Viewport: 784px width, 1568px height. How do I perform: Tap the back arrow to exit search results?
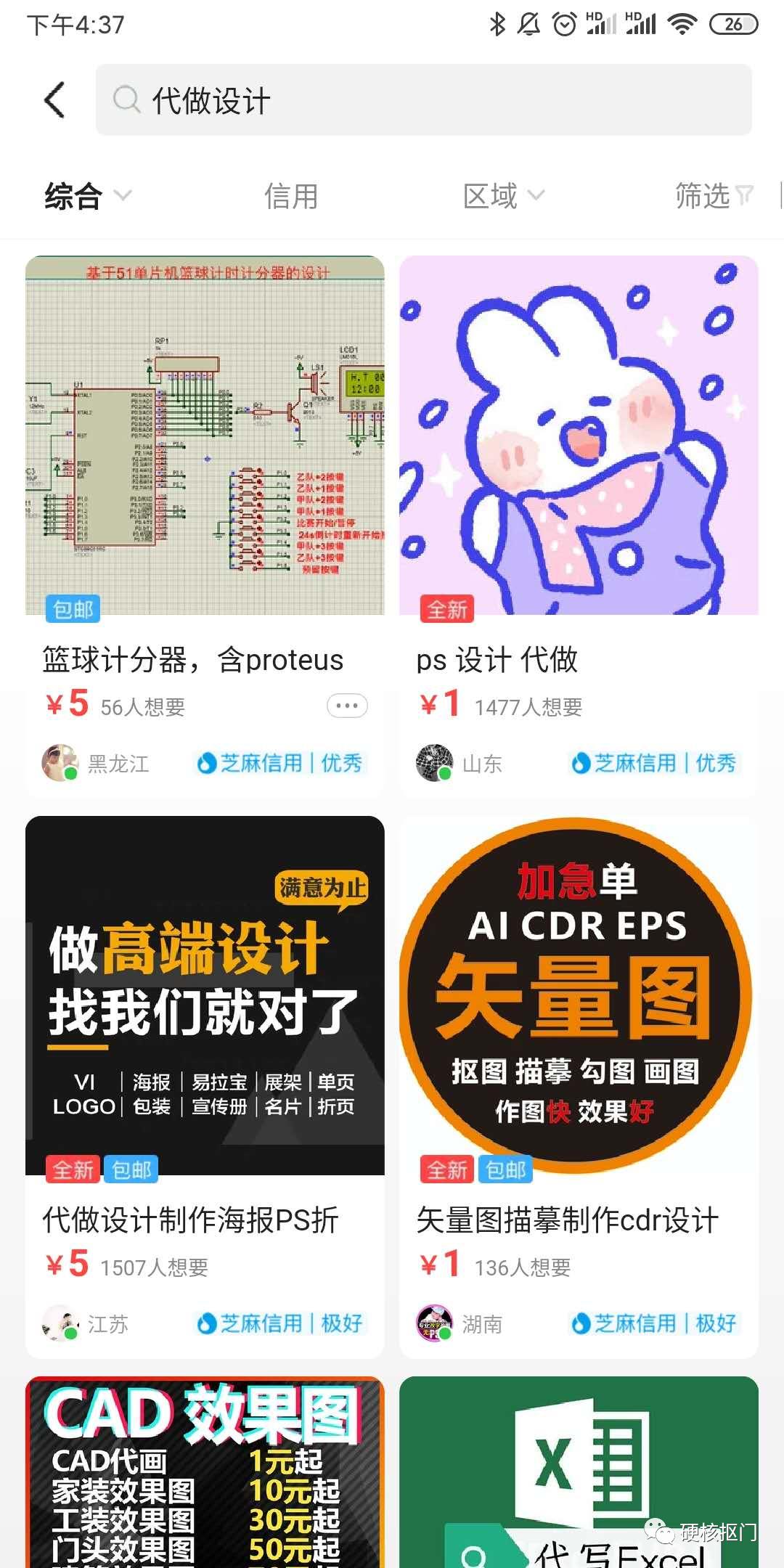point(54,99)
